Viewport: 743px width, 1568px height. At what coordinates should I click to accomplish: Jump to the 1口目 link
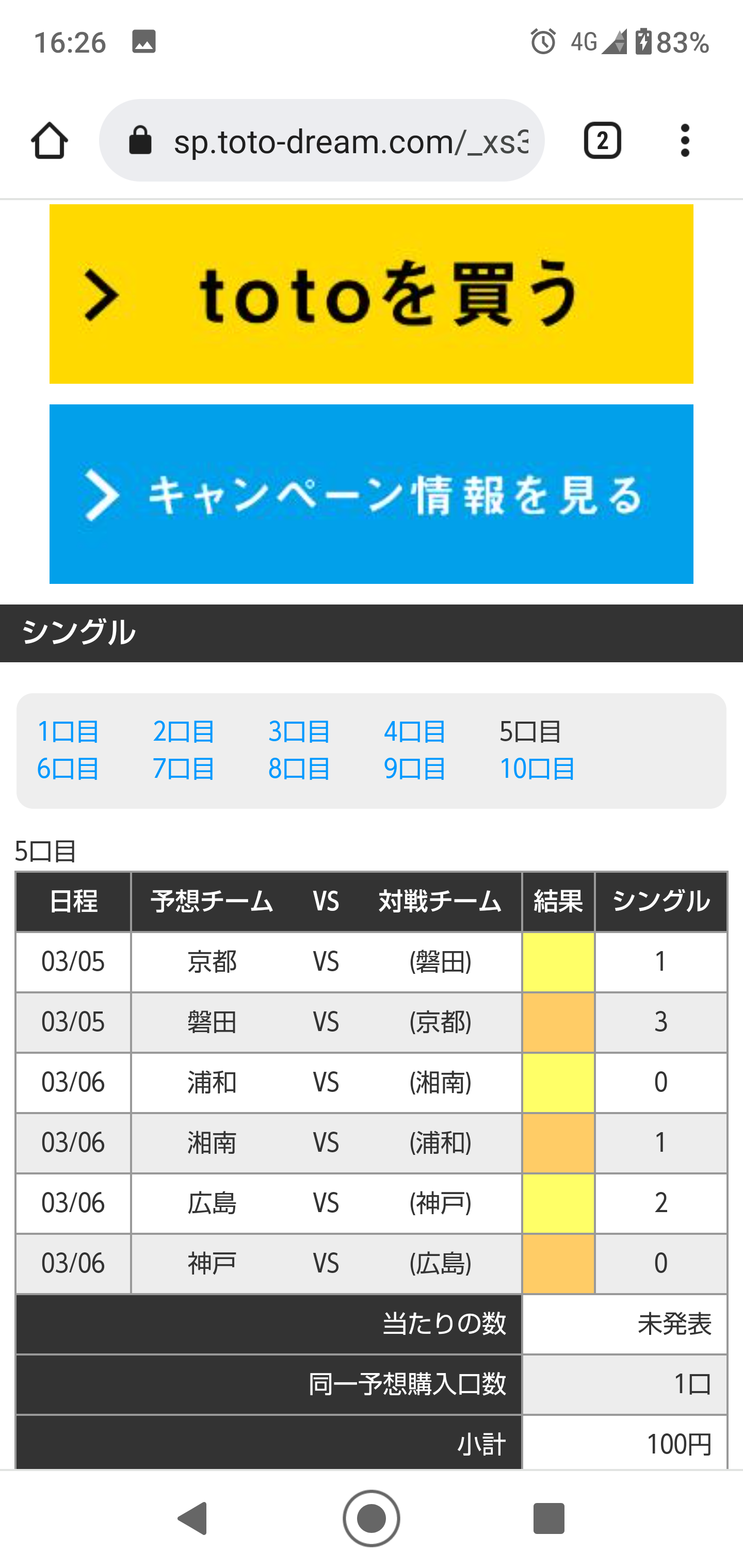68,731
